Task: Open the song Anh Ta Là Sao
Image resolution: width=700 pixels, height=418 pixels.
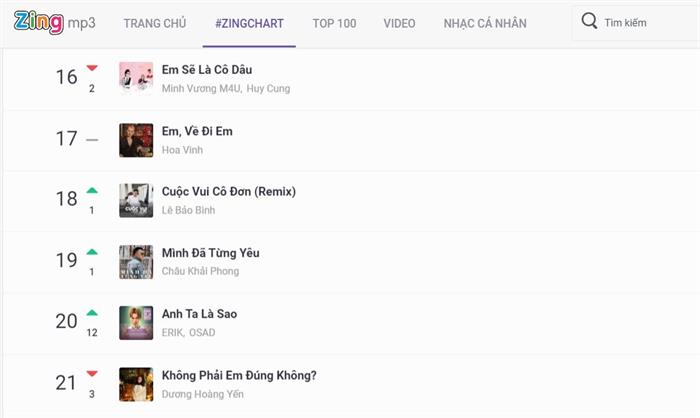Action: pyautogui.click(x=200, y=314)
